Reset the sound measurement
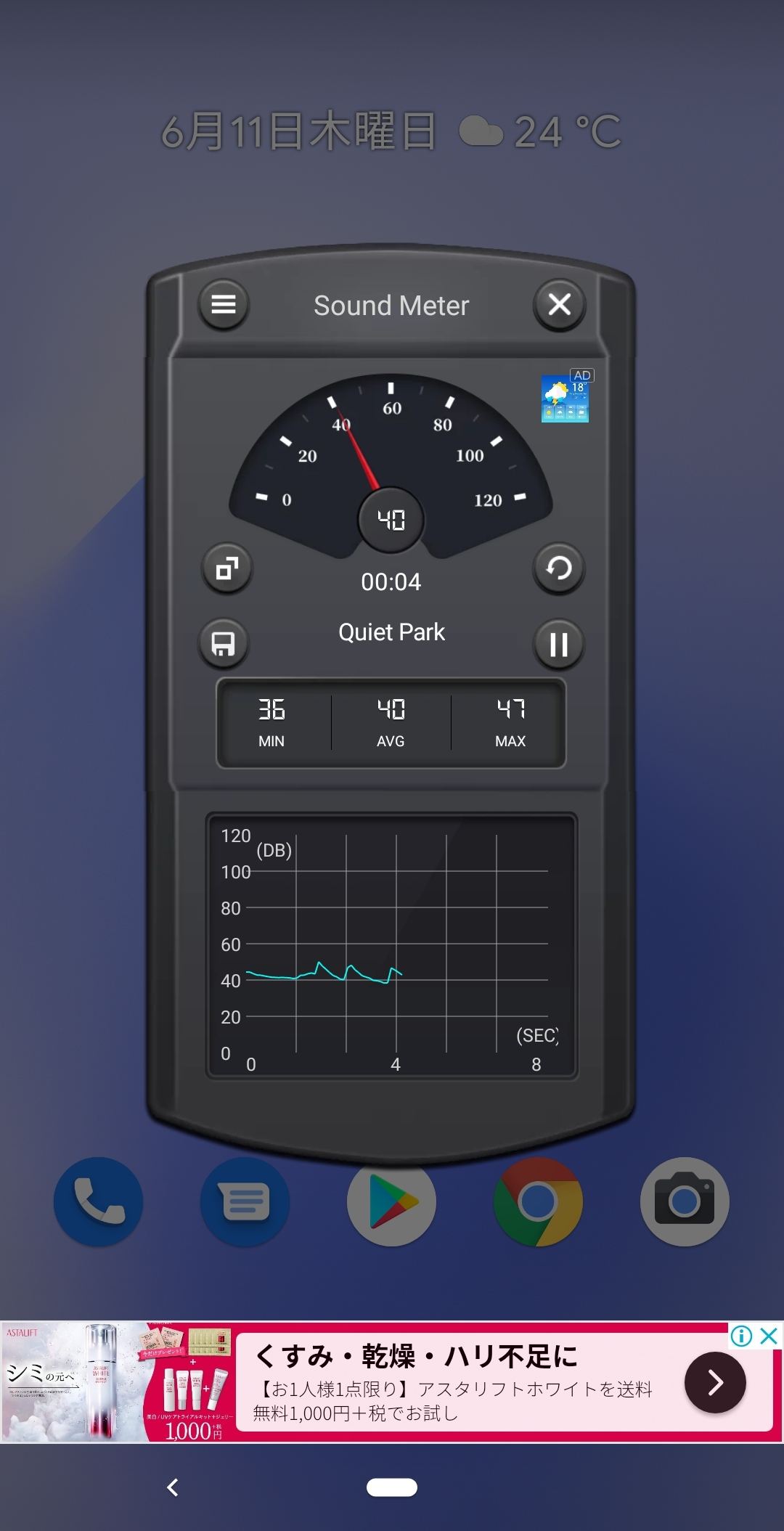The height and width of the screenshot is (1531, 784). coord(558,568)
